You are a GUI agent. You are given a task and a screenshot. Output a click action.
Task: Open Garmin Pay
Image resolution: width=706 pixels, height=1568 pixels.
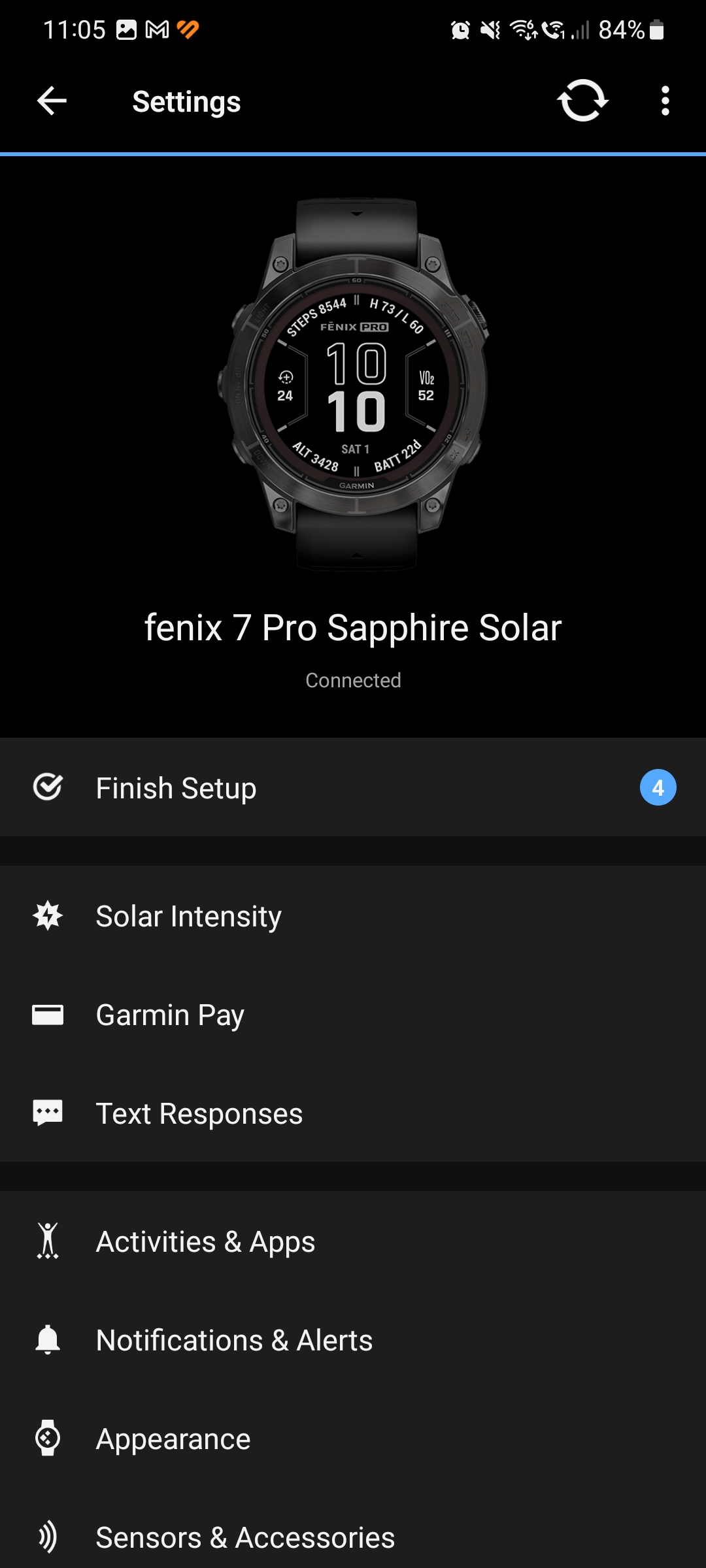353,1014
